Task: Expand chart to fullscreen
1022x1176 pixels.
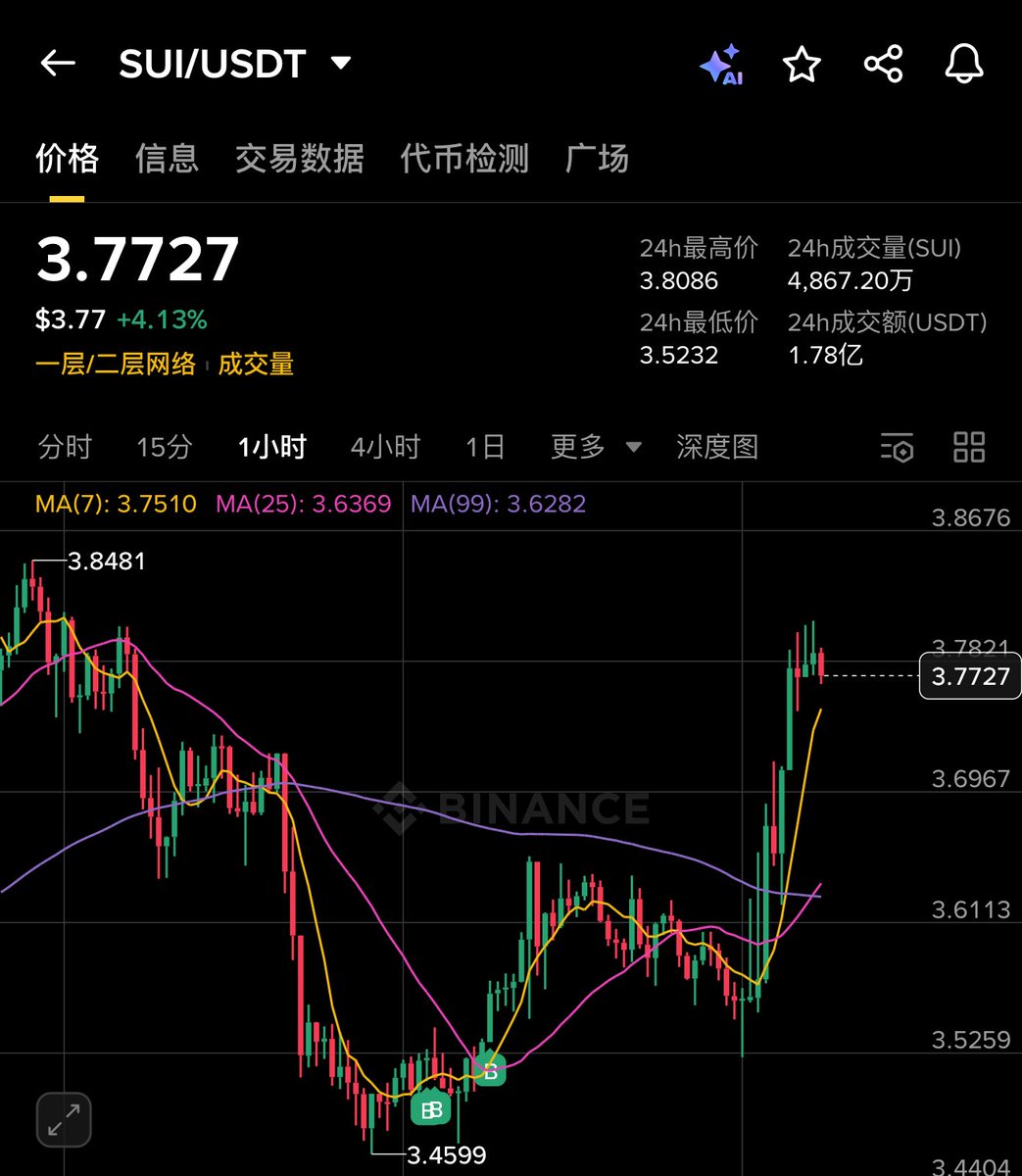Action: 64,1119
